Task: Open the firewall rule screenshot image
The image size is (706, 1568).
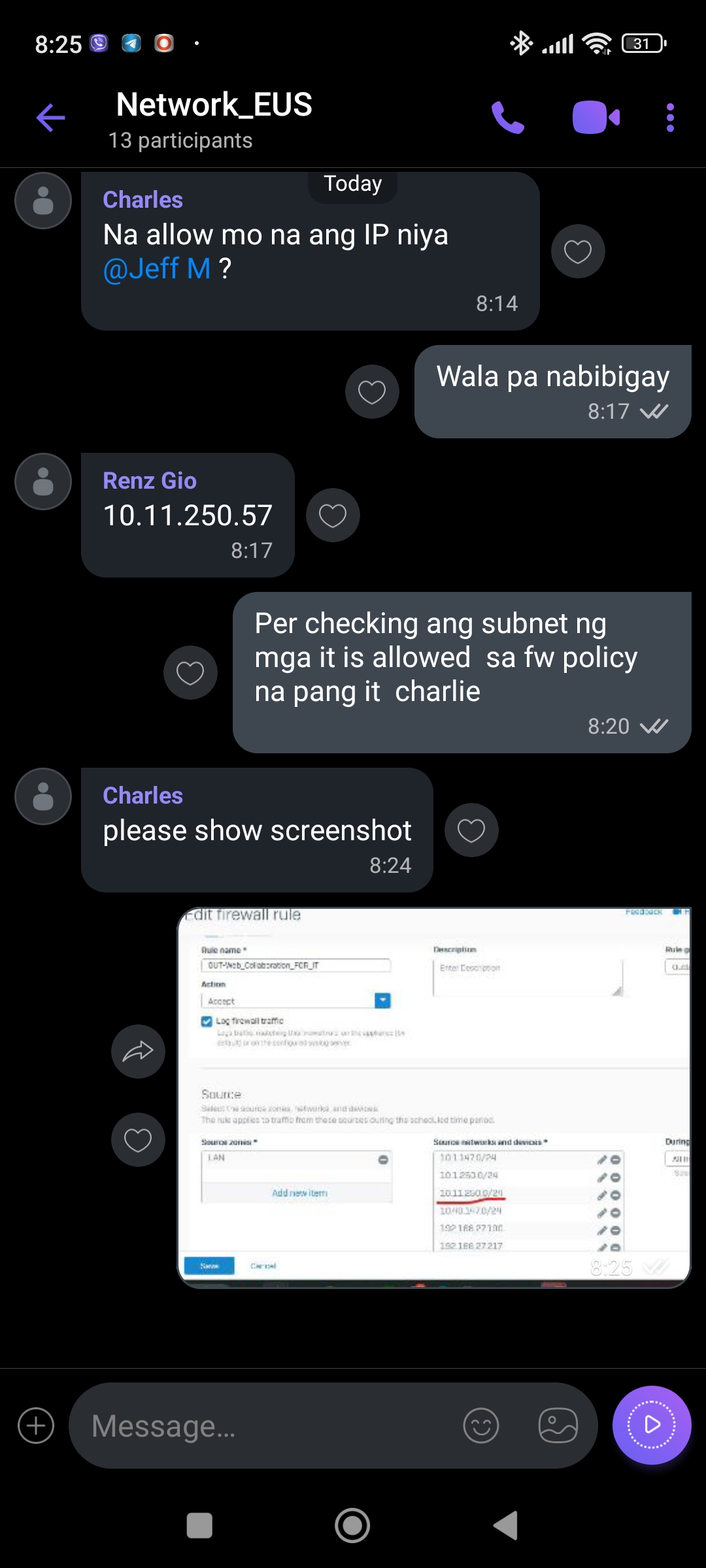Action: (x=434, y=1098)
